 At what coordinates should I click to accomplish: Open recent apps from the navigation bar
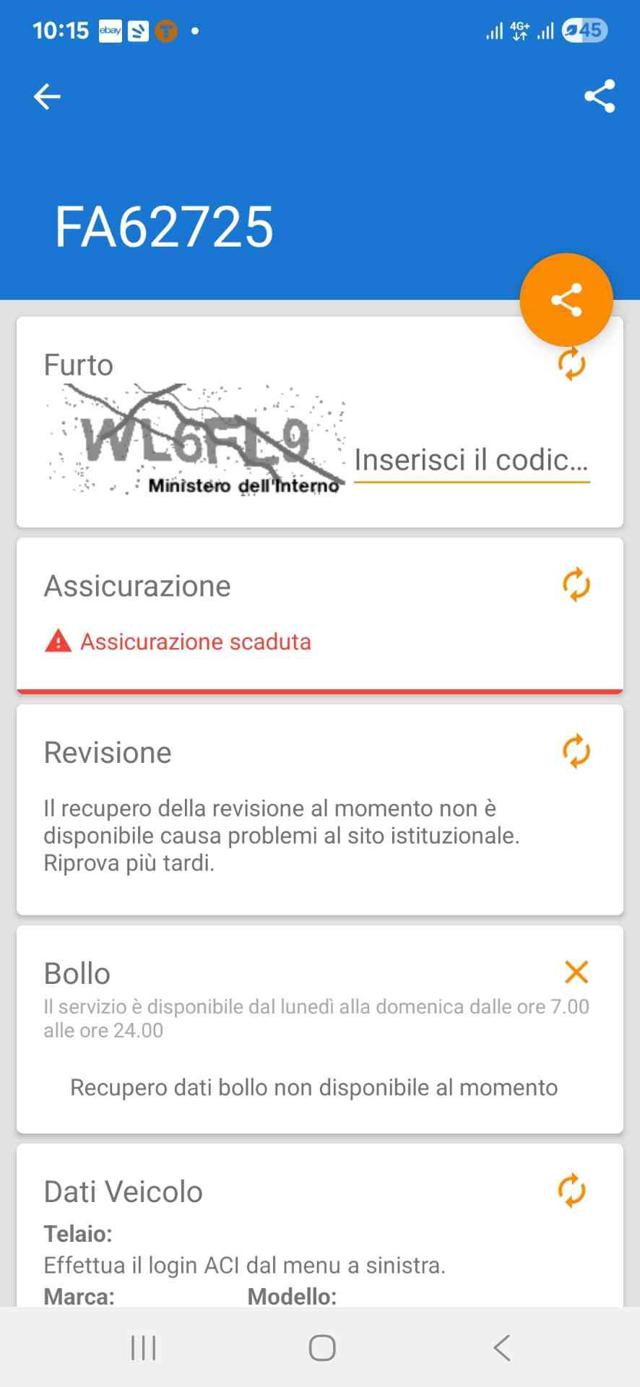144,1348
